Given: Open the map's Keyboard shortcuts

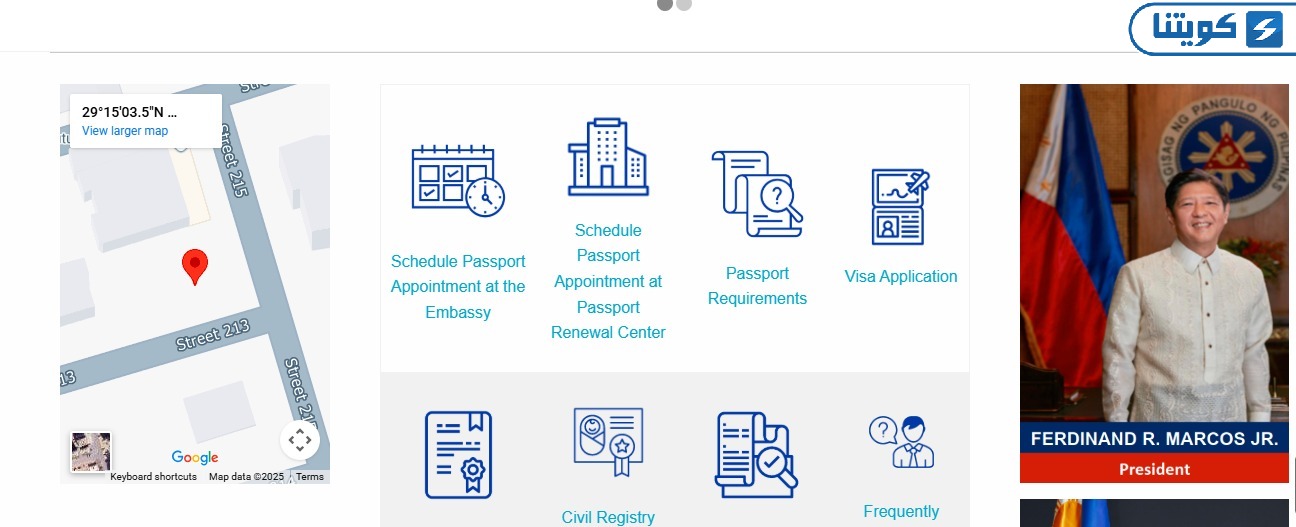Looking at the screenshot, I should (153, 477).
